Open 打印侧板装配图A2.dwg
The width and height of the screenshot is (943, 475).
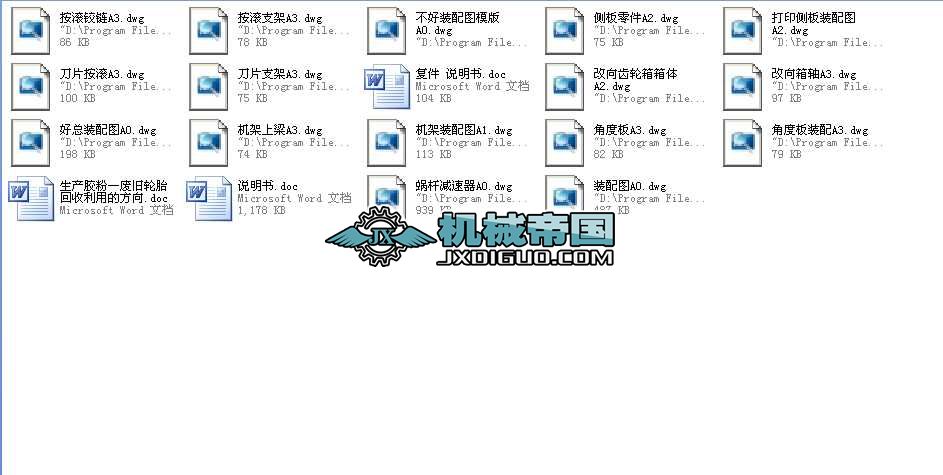[745, 30]
